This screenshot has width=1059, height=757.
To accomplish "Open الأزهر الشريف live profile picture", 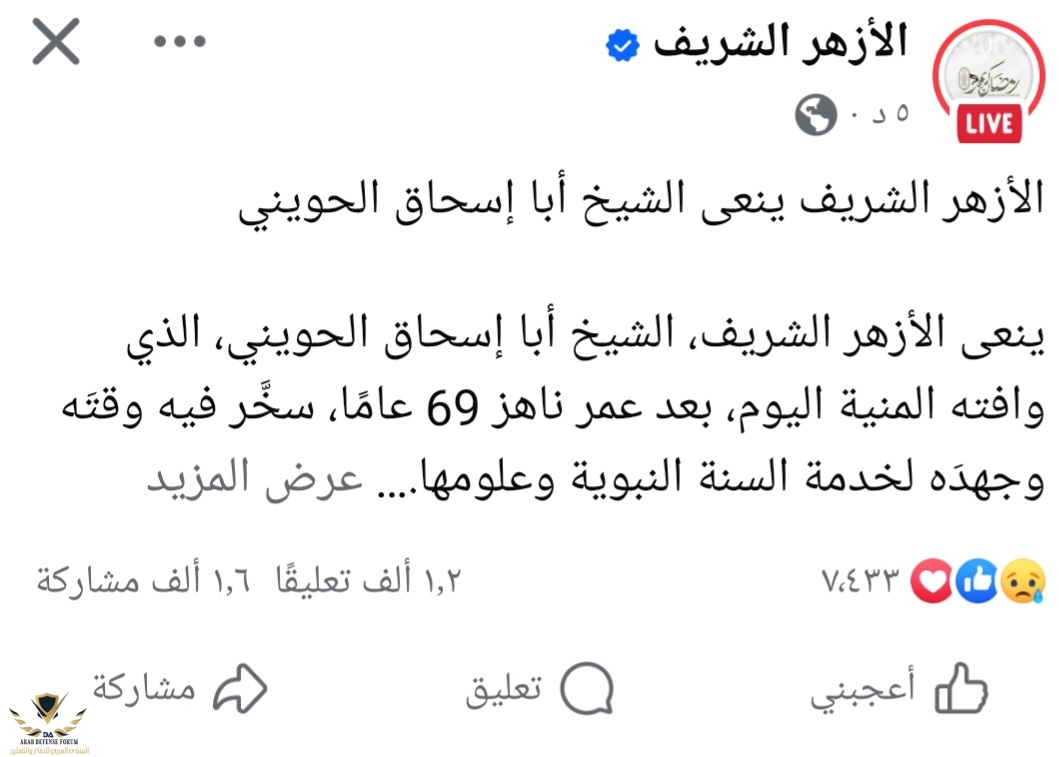I will point(988,82).
